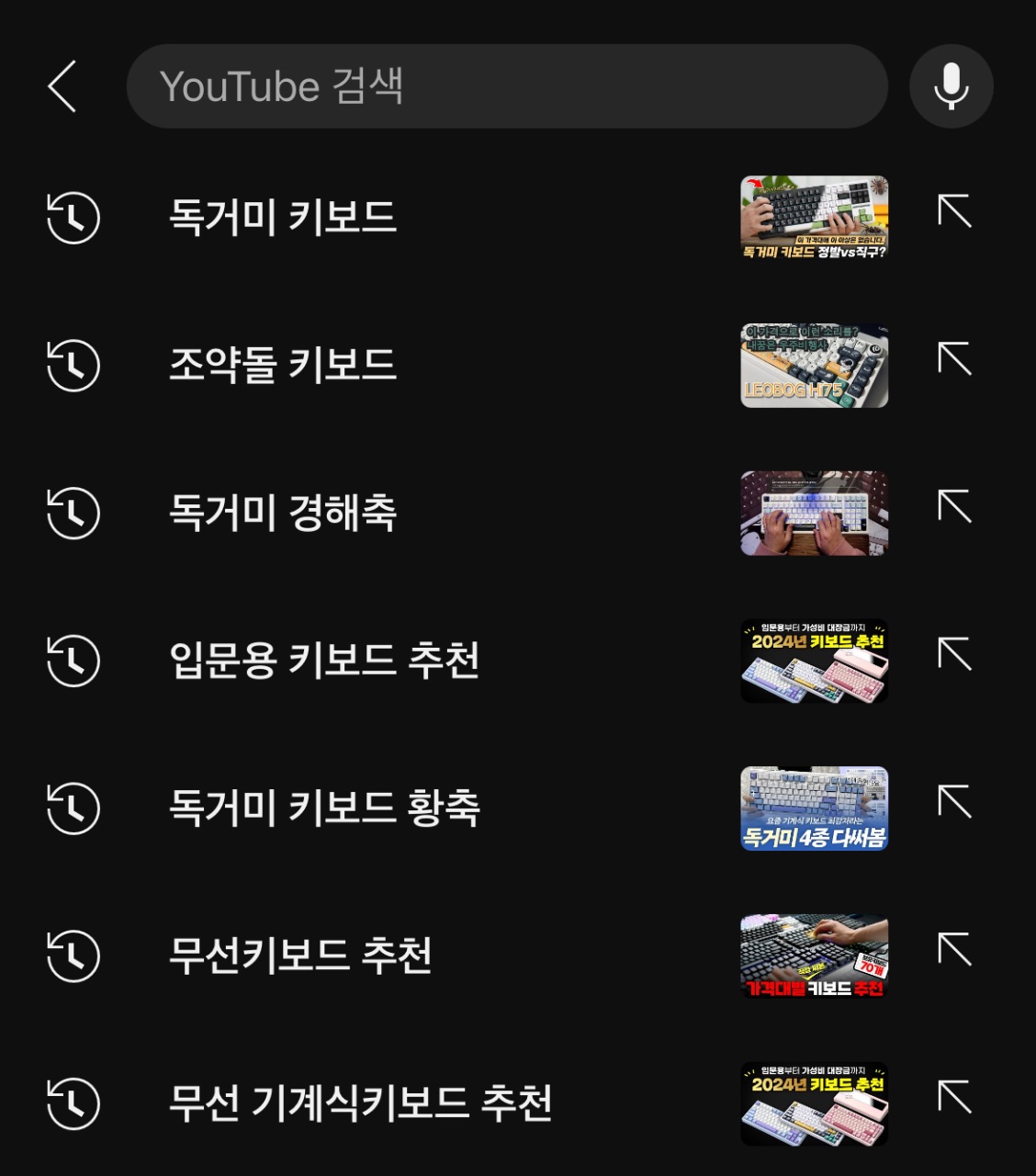Screen dimensions: 1036x1176
Task: Tap the arrow beside 무선 기계식키보드 추천
Action: point(955,1098)
